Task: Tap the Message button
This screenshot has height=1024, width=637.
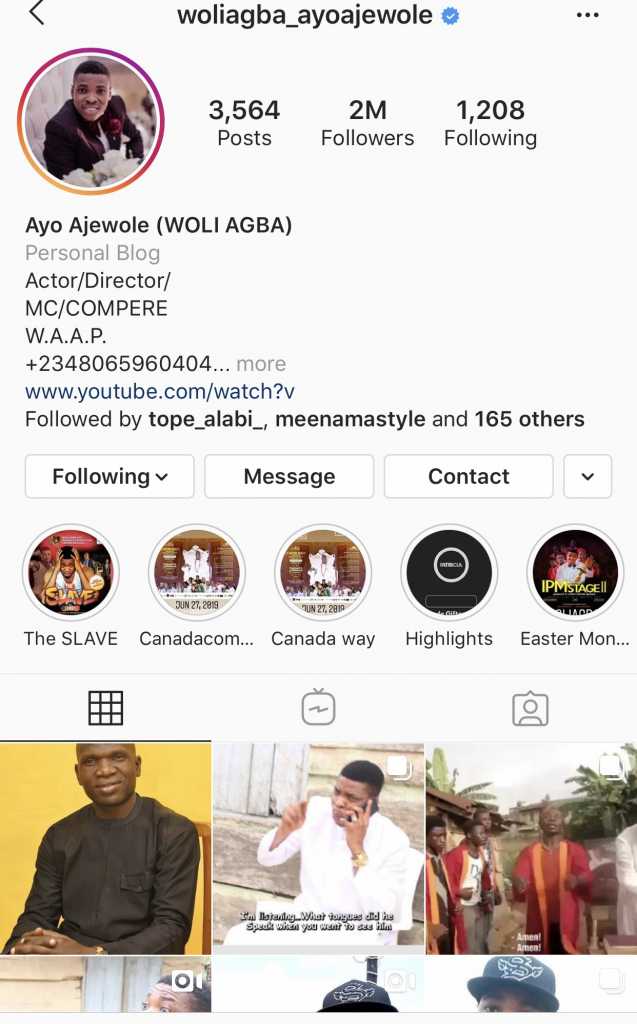Action: point(289,477)
